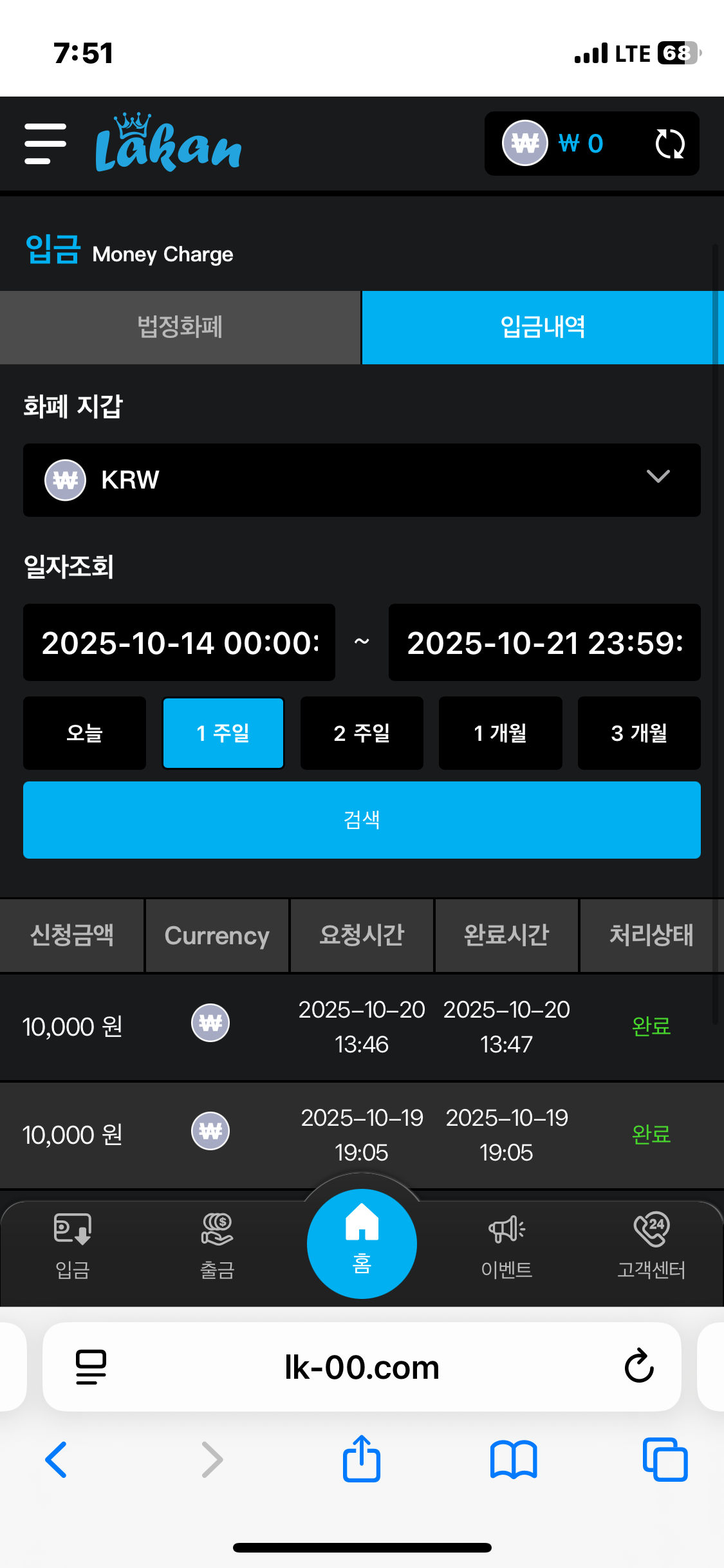Select the 입금내역 tab
The height and width of the screenshot is (1568, 724).
tap(543, 327)
